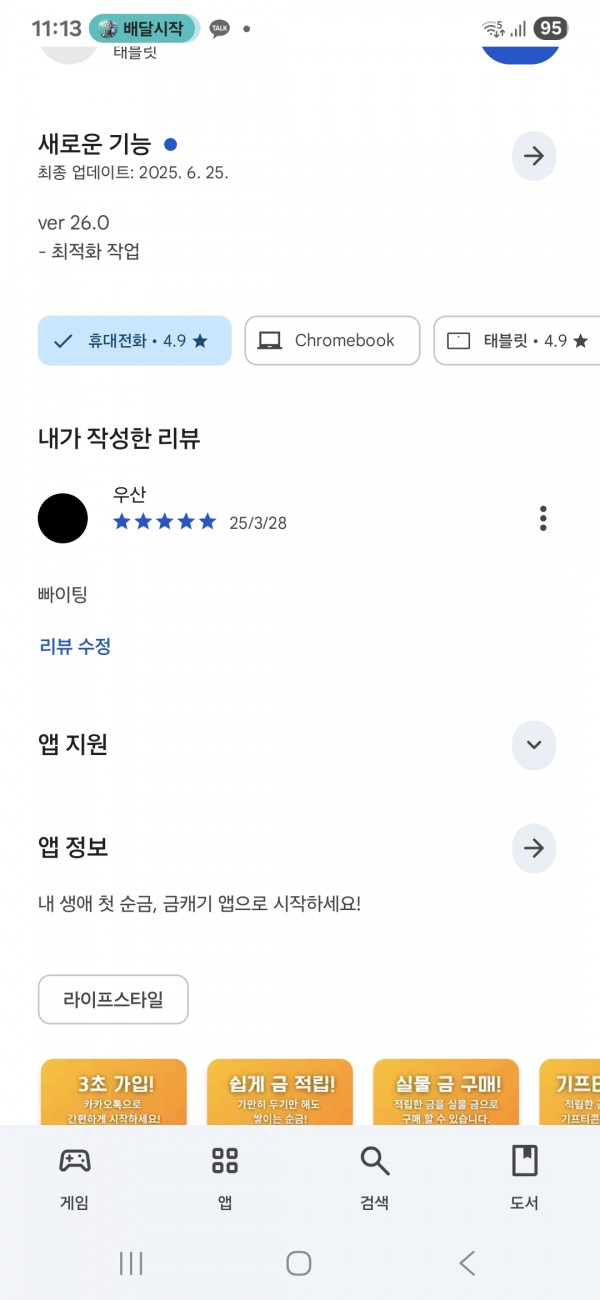600x1300 pixels.
Task: Expand the 앱 지원 section
Action: pyautogui.click(x=534, y=745)
